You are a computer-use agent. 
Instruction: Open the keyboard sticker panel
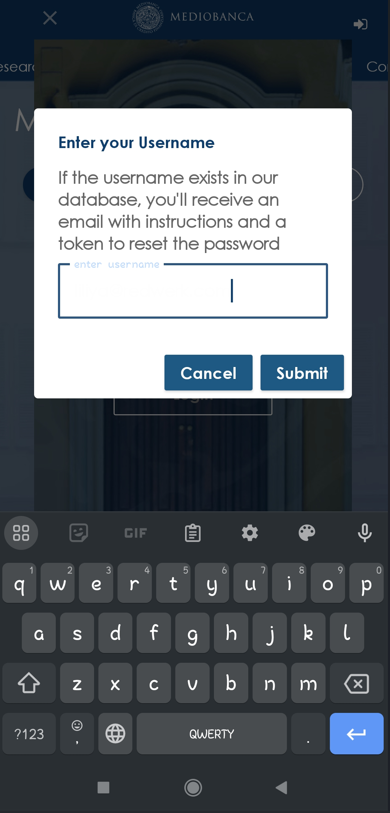point(78,533)
